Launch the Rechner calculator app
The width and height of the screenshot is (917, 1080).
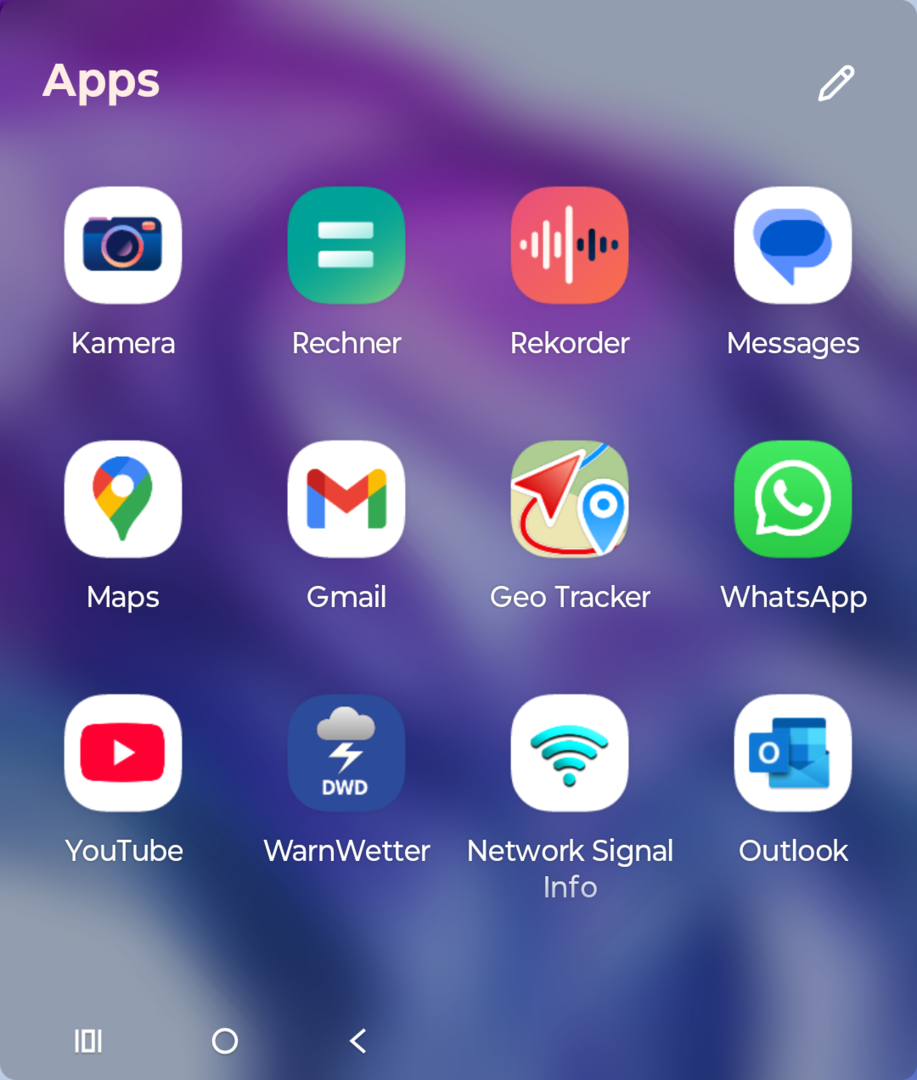346,245
